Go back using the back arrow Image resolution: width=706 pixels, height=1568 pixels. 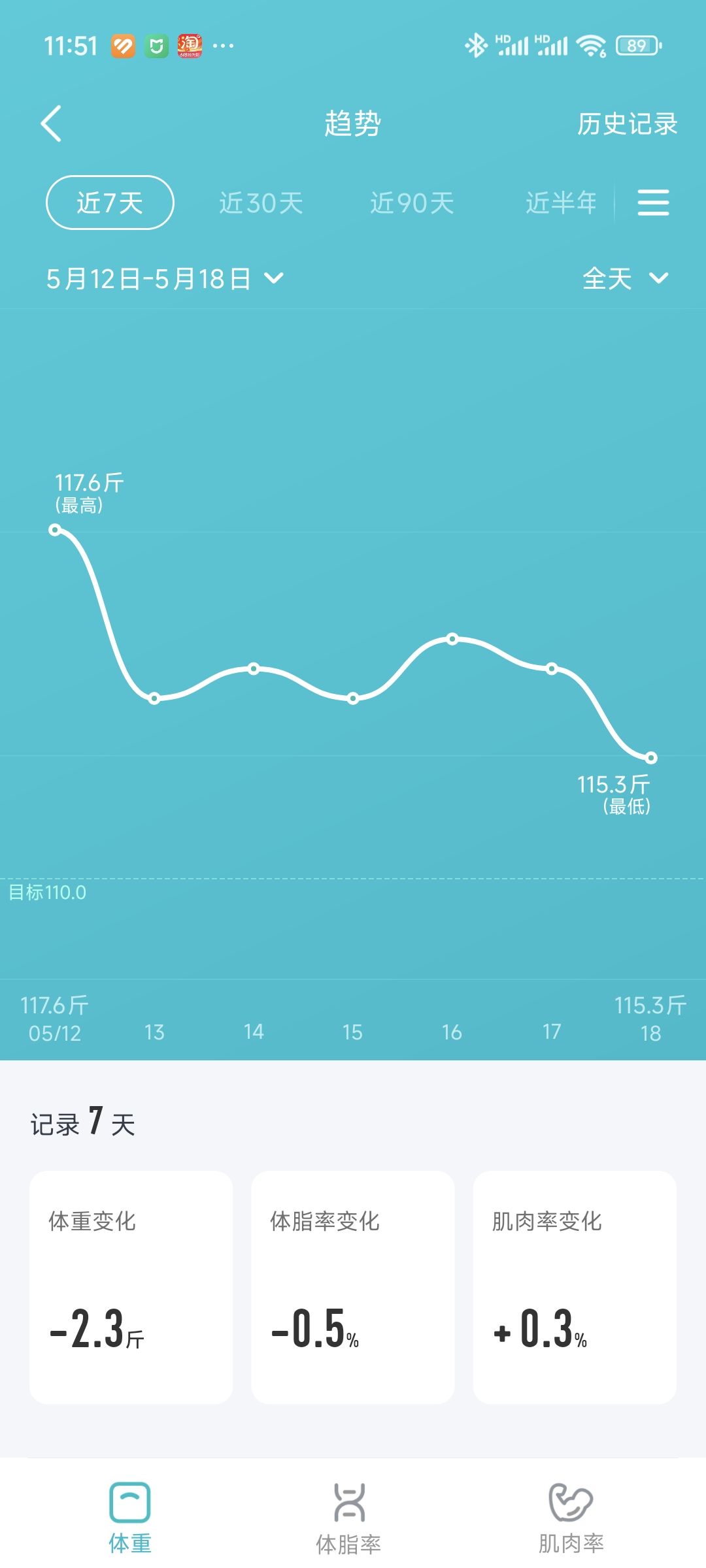[x=51, y=123]
